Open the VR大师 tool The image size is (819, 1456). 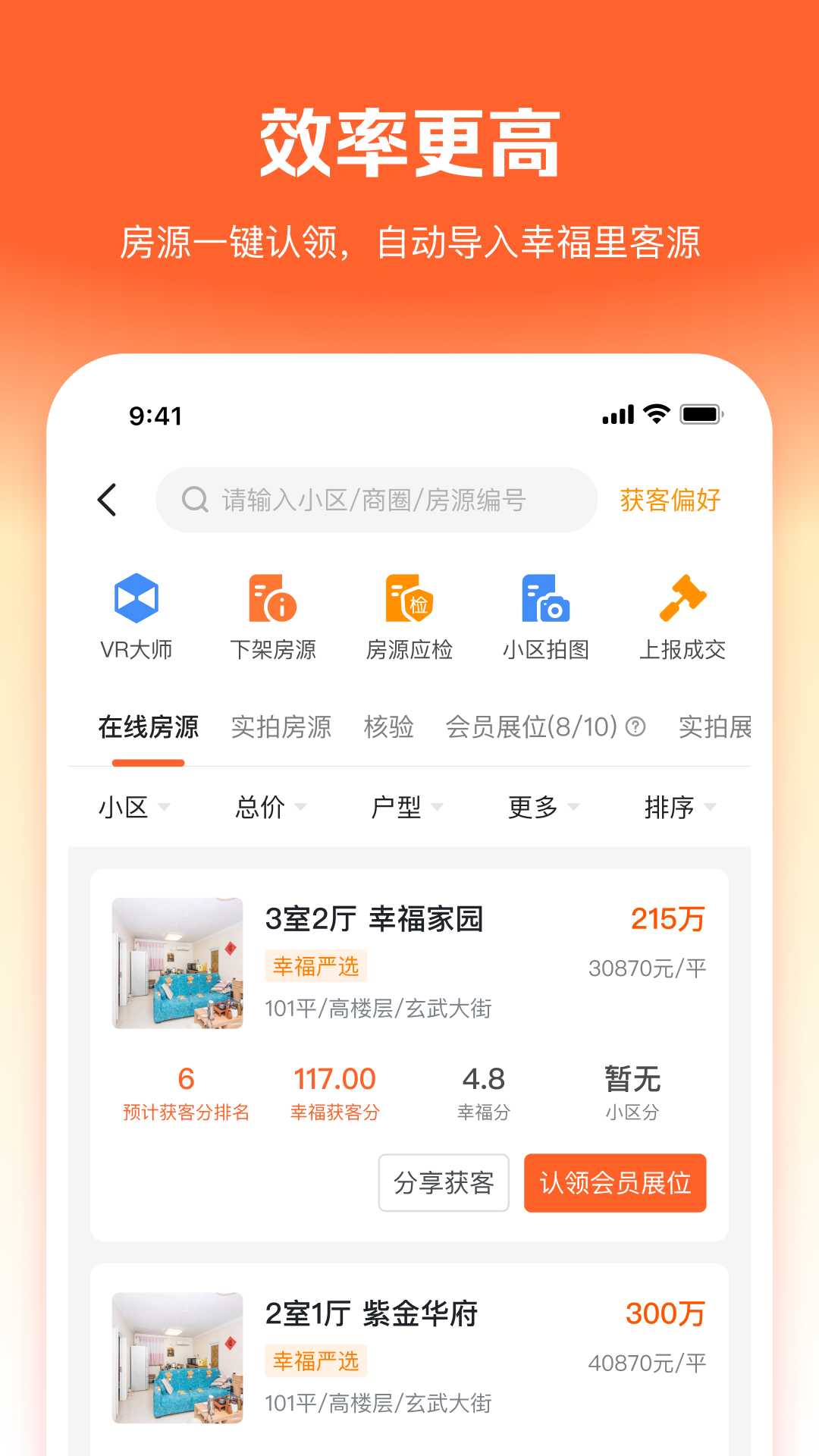[136, 614]
